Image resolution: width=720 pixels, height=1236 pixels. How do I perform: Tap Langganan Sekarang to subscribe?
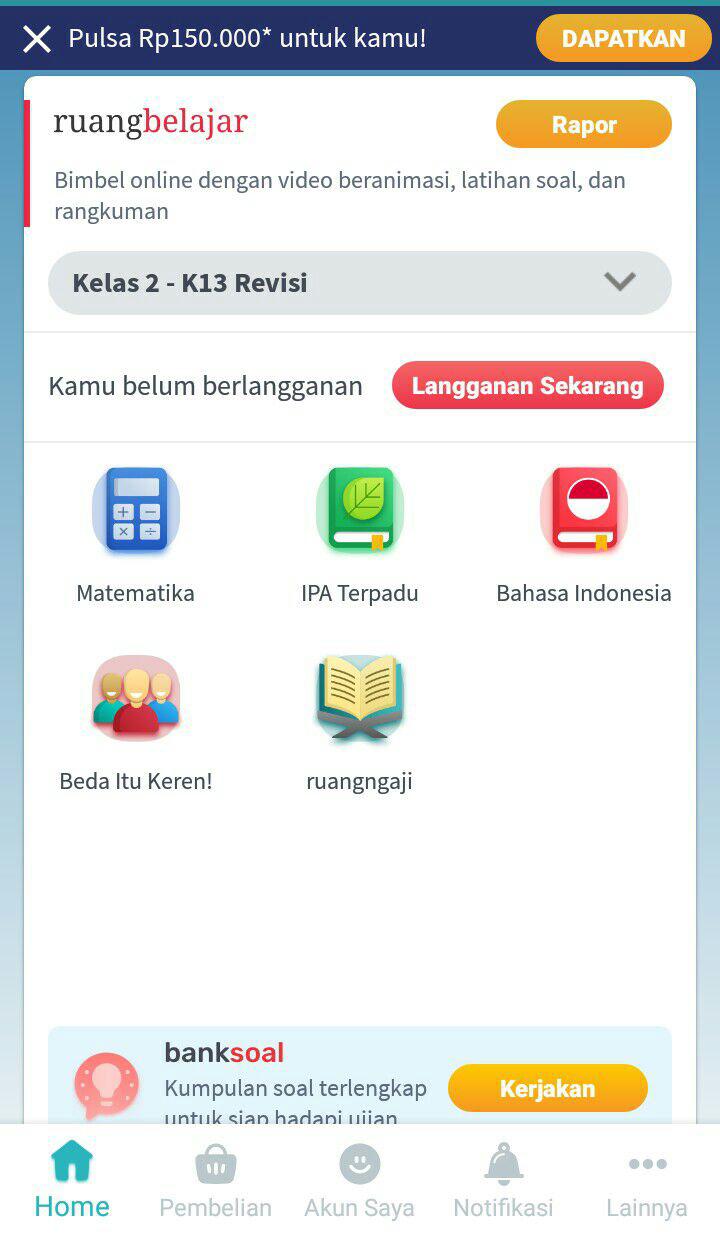click(527, 386)
